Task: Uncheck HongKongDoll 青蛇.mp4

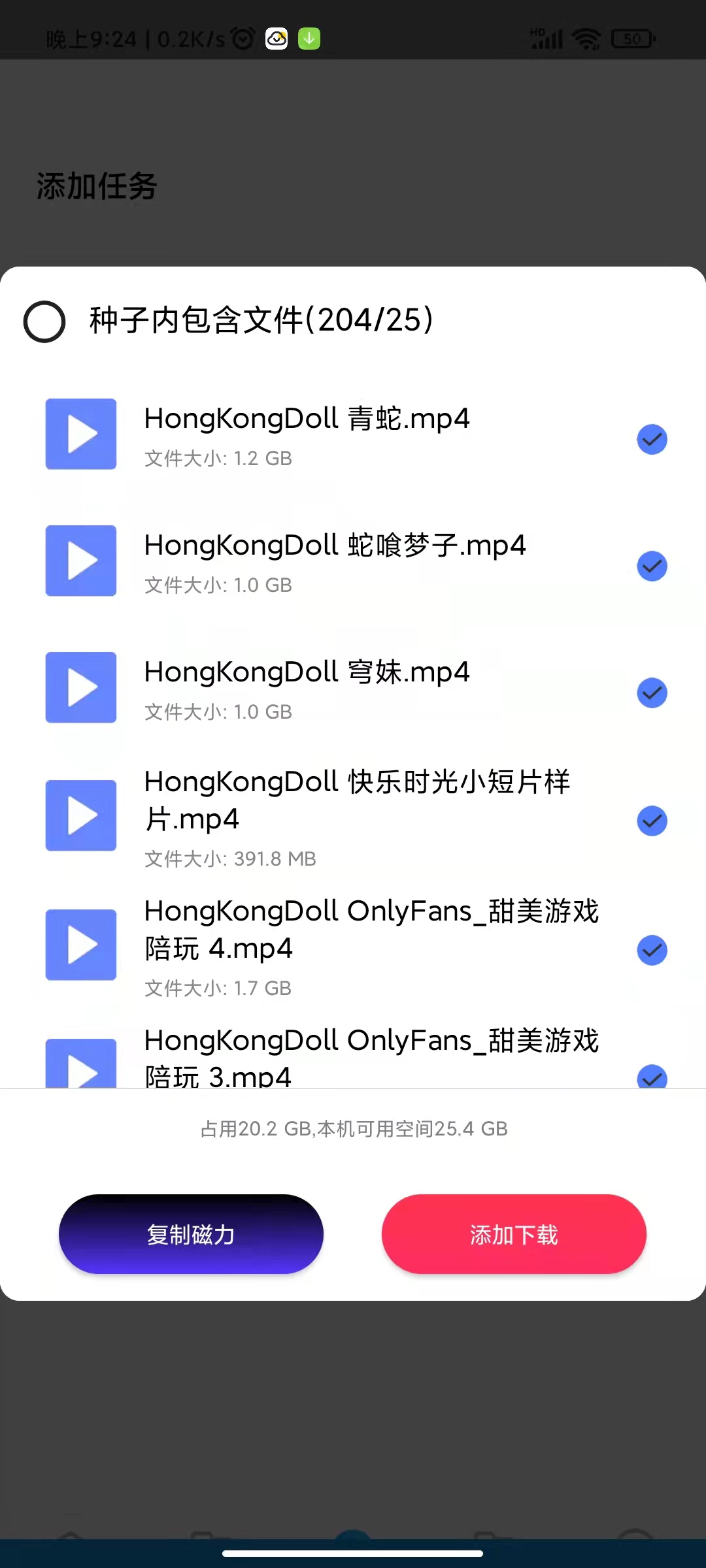Action: (652, 439)
